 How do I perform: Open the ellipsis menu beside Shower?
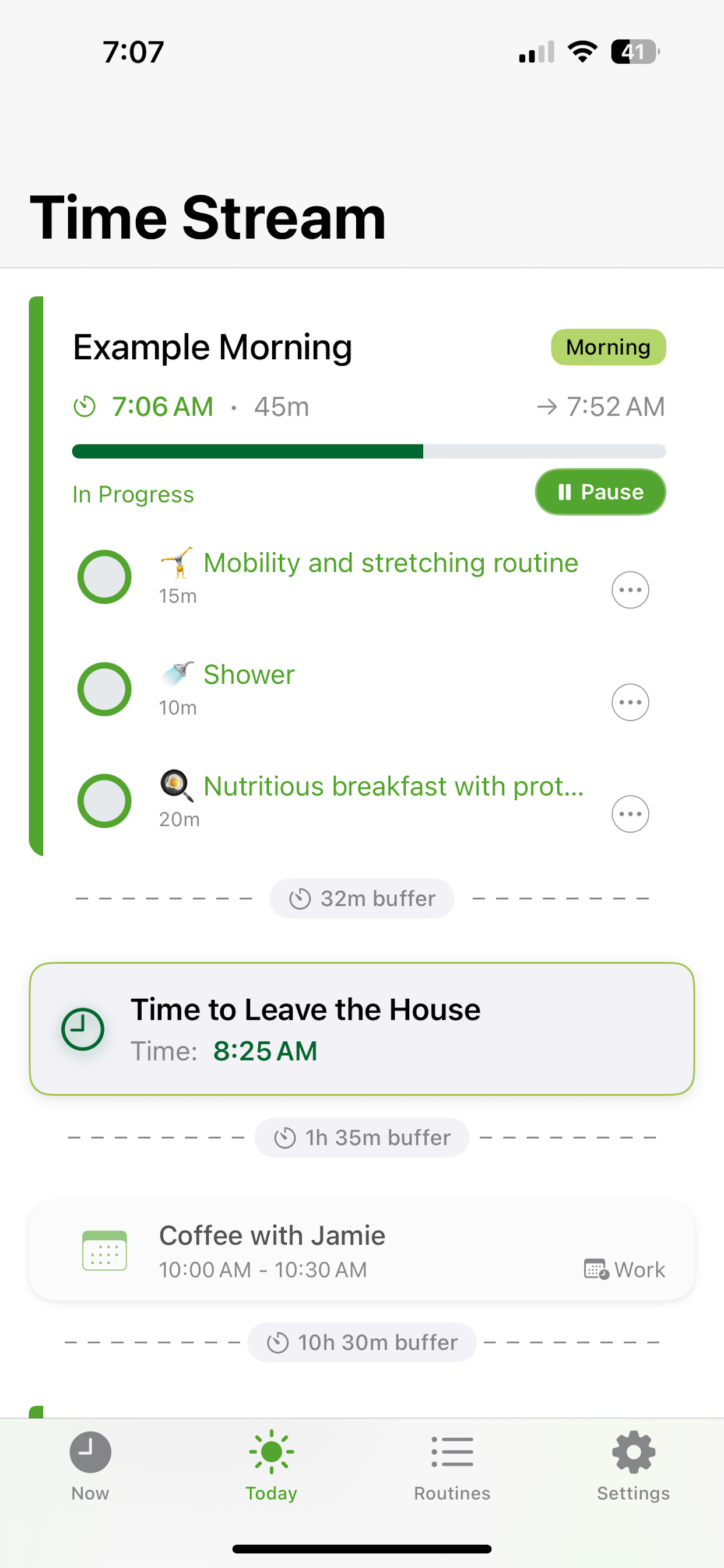[630, 702]
